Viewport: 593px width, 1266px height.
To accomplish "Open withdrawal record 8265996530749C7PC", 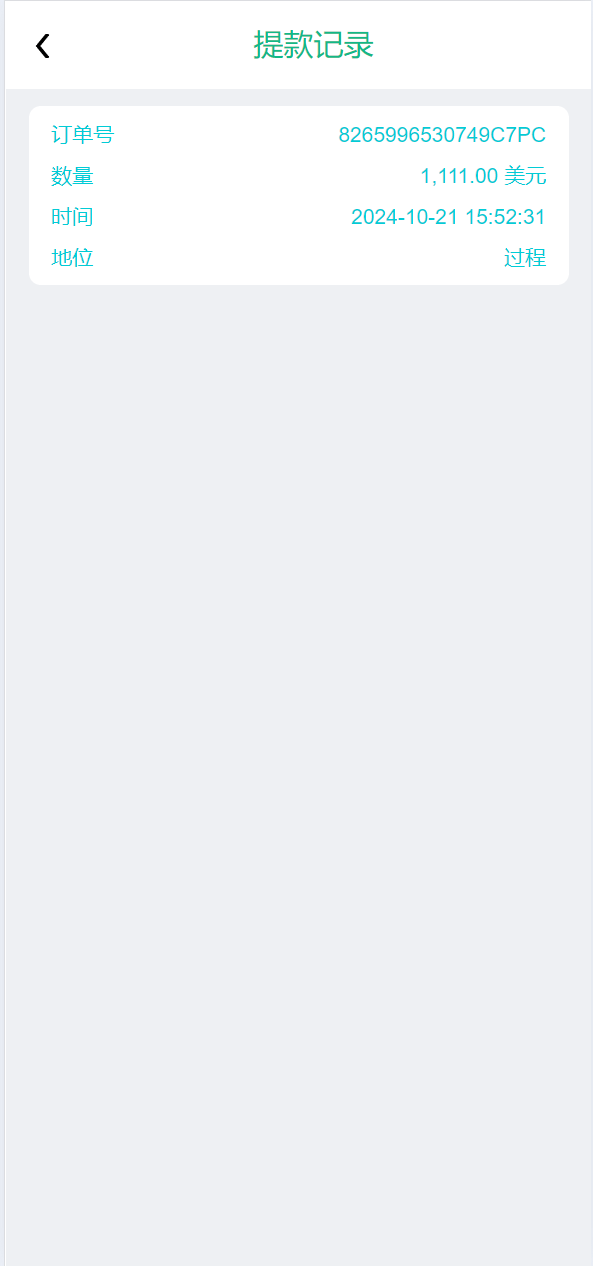I will point(299,196).
